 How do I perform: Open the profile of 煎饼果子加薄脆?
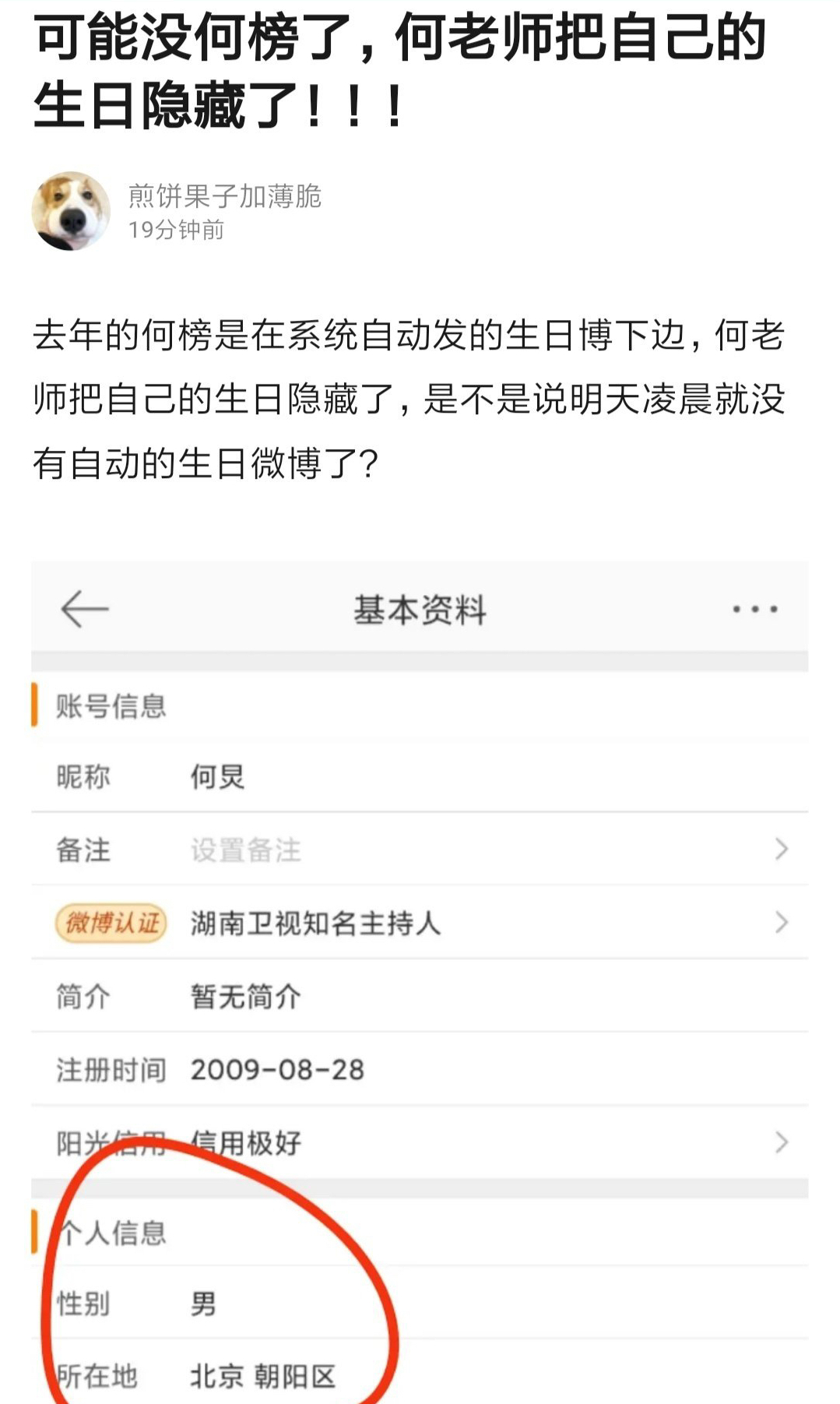click(225, 196)
